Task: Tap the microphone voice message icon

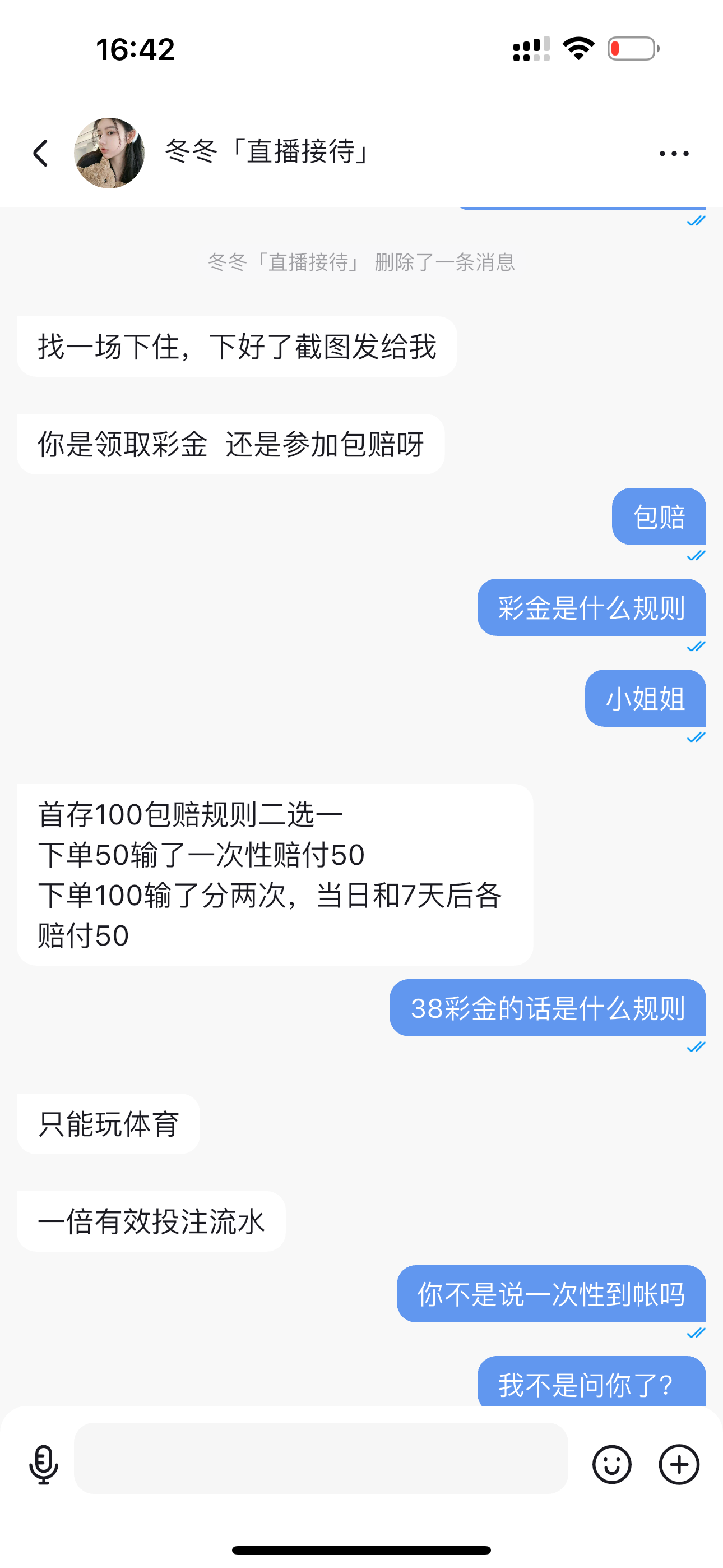Action: point(44,1464)
